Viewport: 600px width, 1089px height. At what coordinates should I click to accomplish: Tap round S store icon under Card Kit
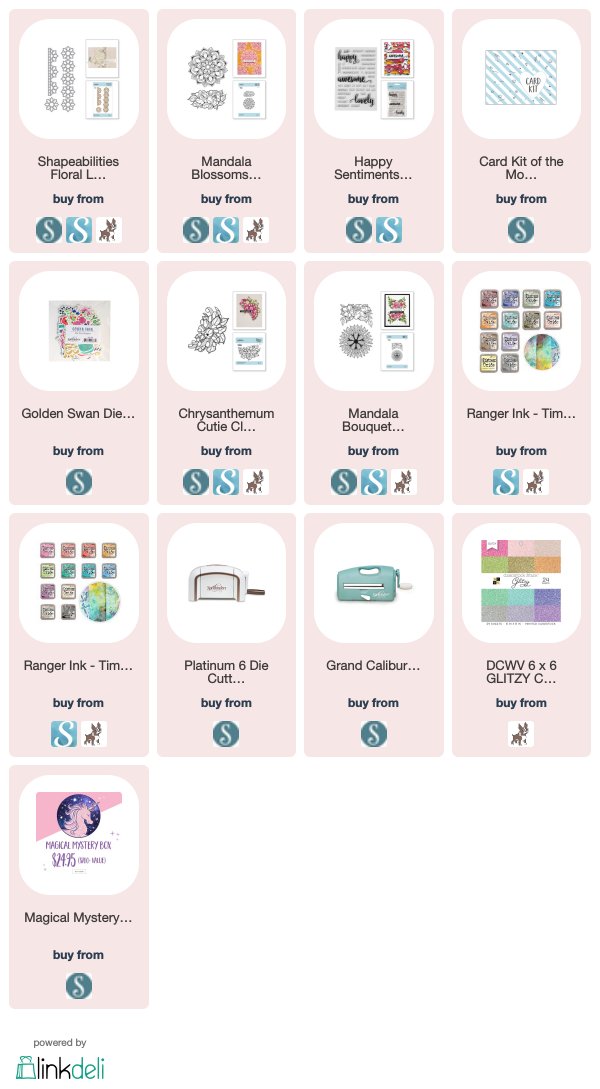521,230
